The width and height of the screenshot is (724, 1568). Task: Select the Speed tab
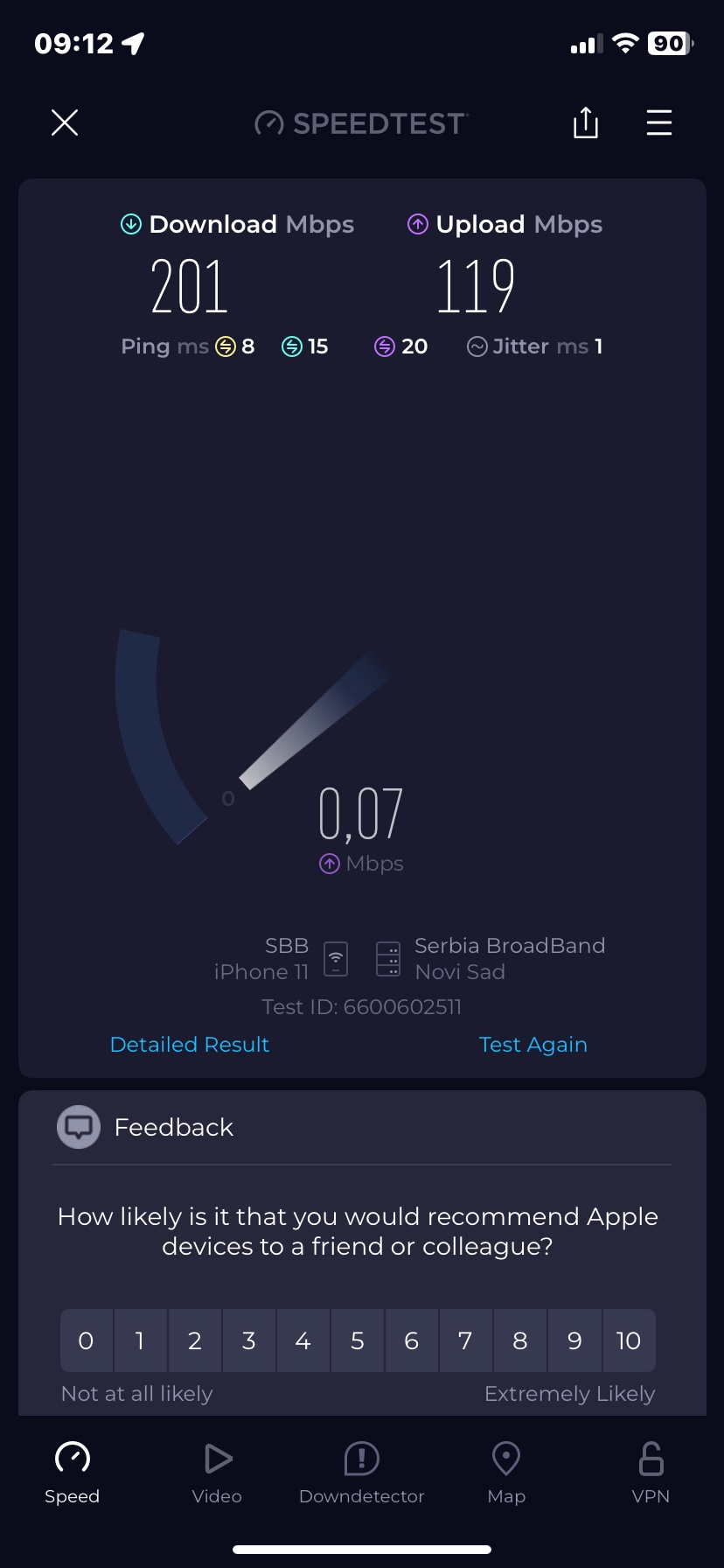click(x=73, y=1473)
